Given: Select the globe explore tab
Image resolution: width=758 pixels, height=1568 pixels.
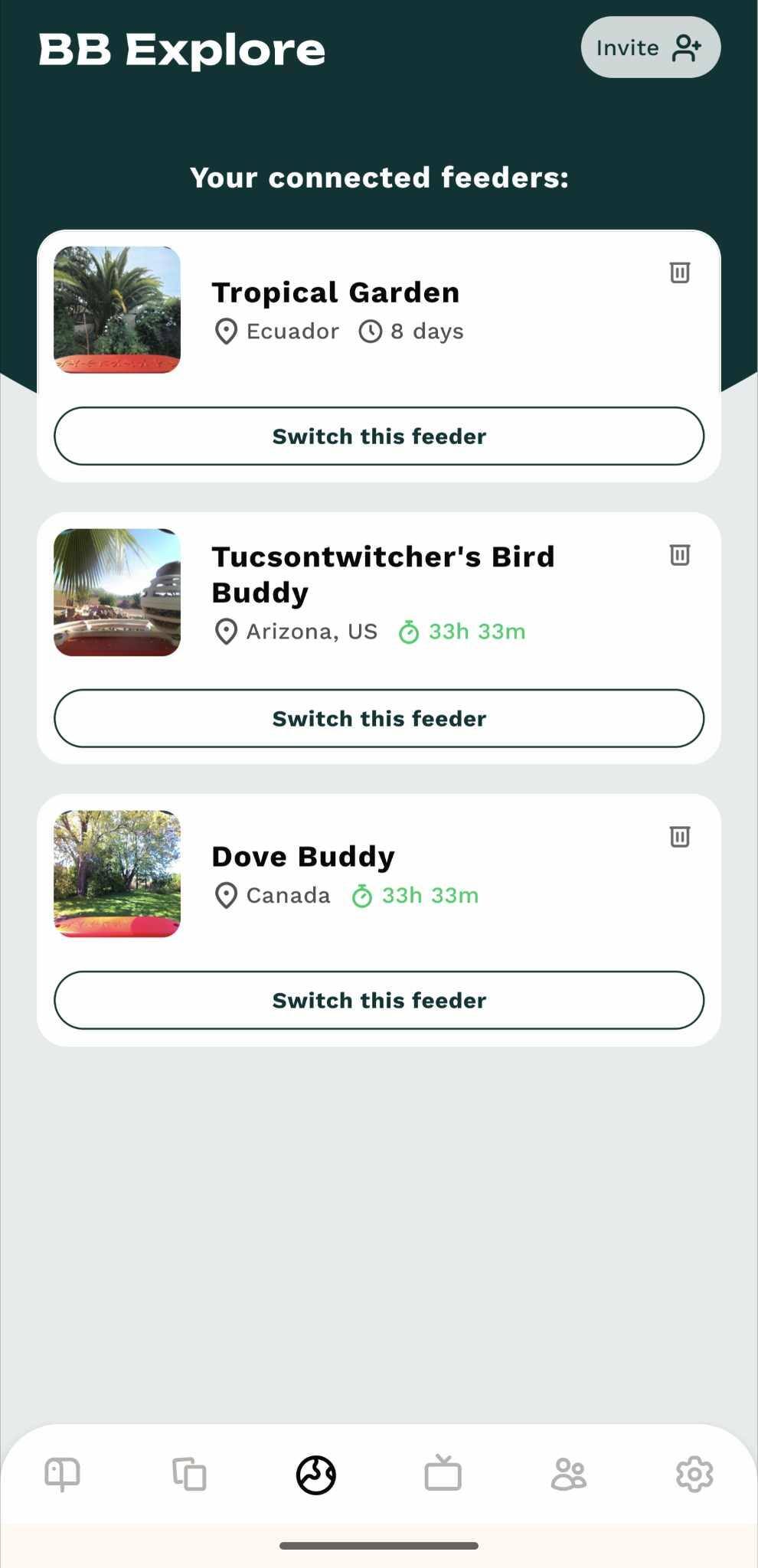Looking at the screenshot, I should (x=315, y=1474).
